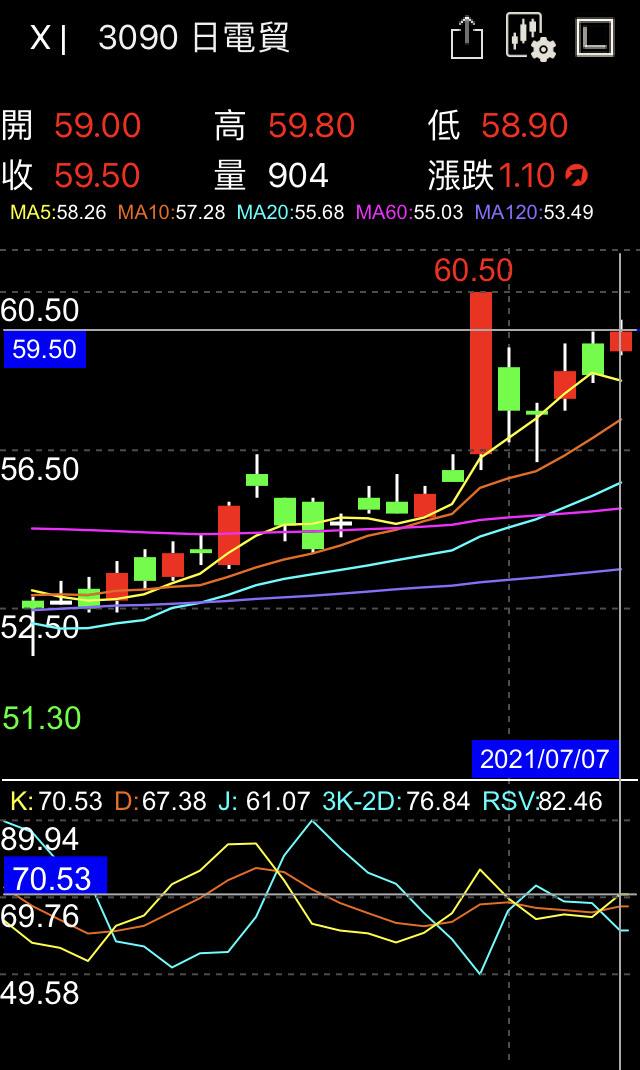Toggle the full-screen chart layout

(x=595, y=37)
